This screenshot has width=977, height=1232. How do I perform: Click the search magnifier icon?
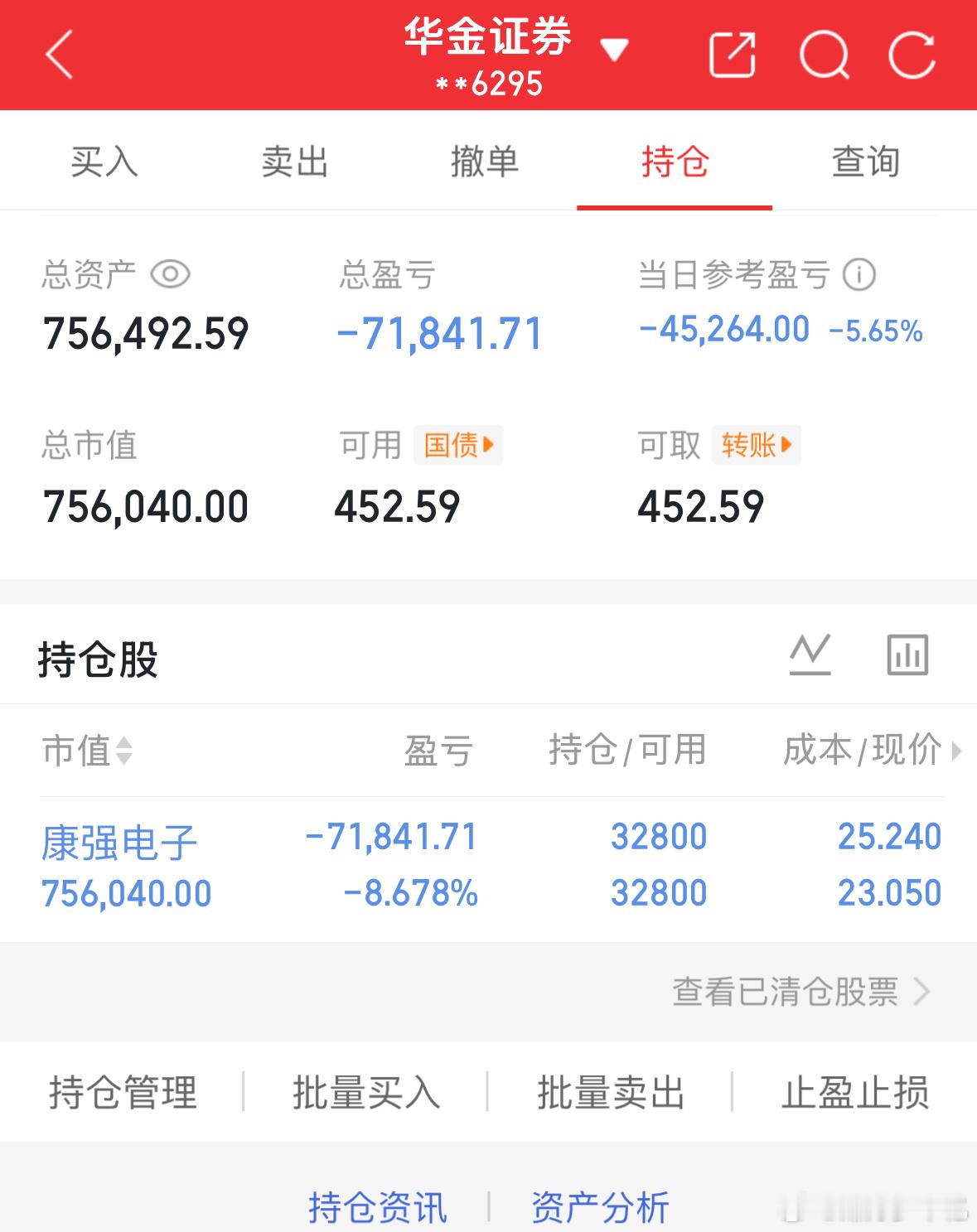click(x=826, y=52)
